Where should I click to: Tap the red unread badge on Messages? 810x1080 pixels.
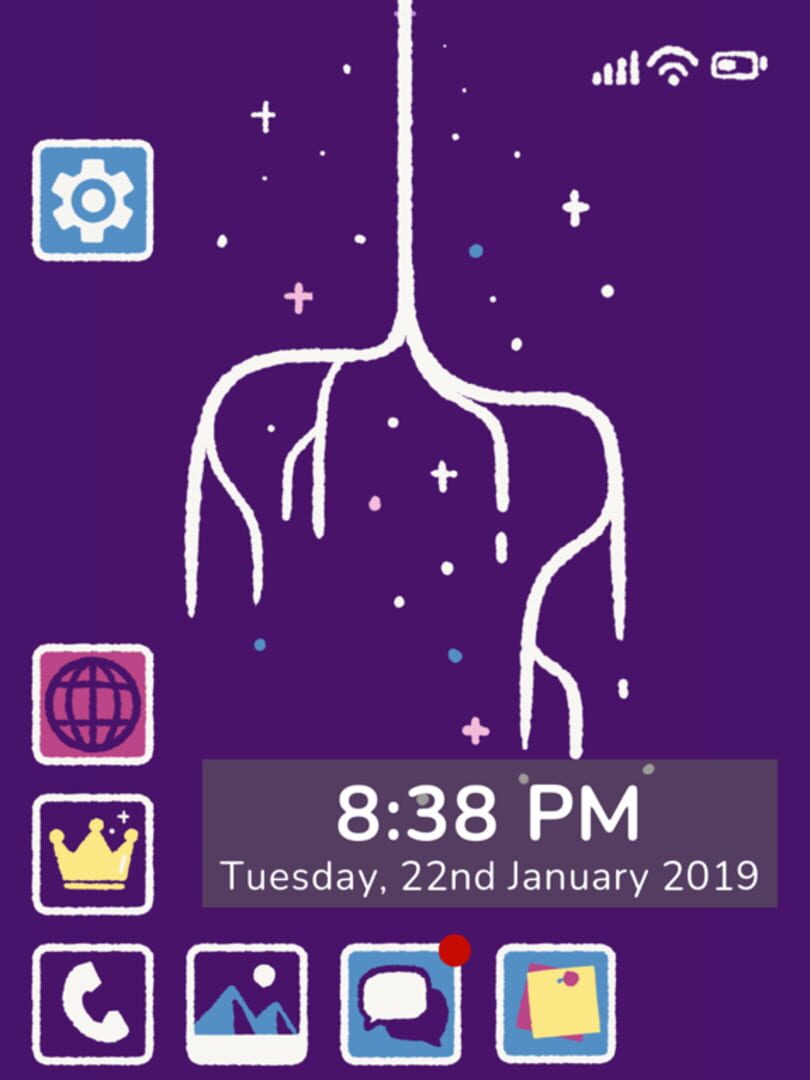[x=457, y=951]
